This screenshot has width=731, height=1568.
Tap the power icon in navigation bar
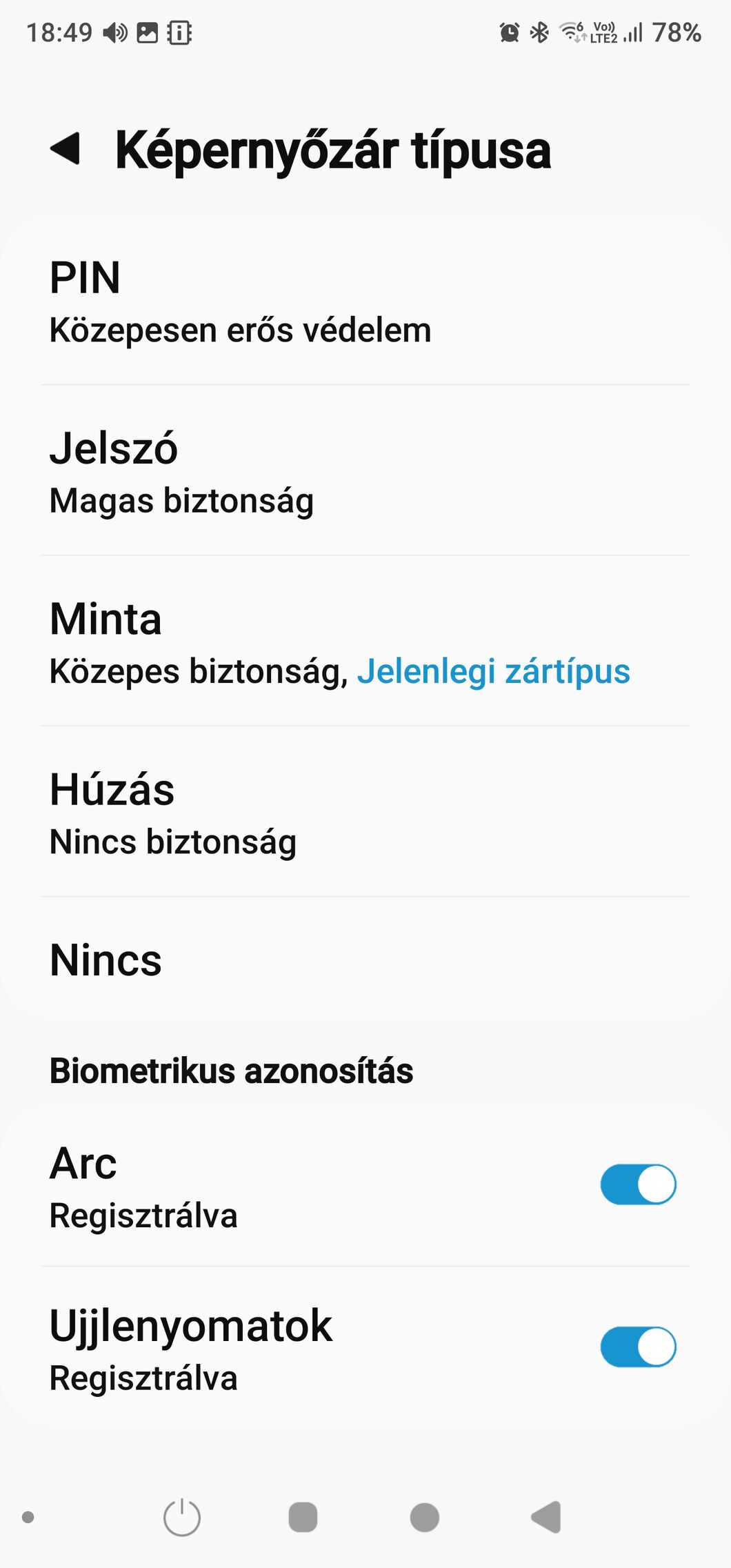(182, 1517)
